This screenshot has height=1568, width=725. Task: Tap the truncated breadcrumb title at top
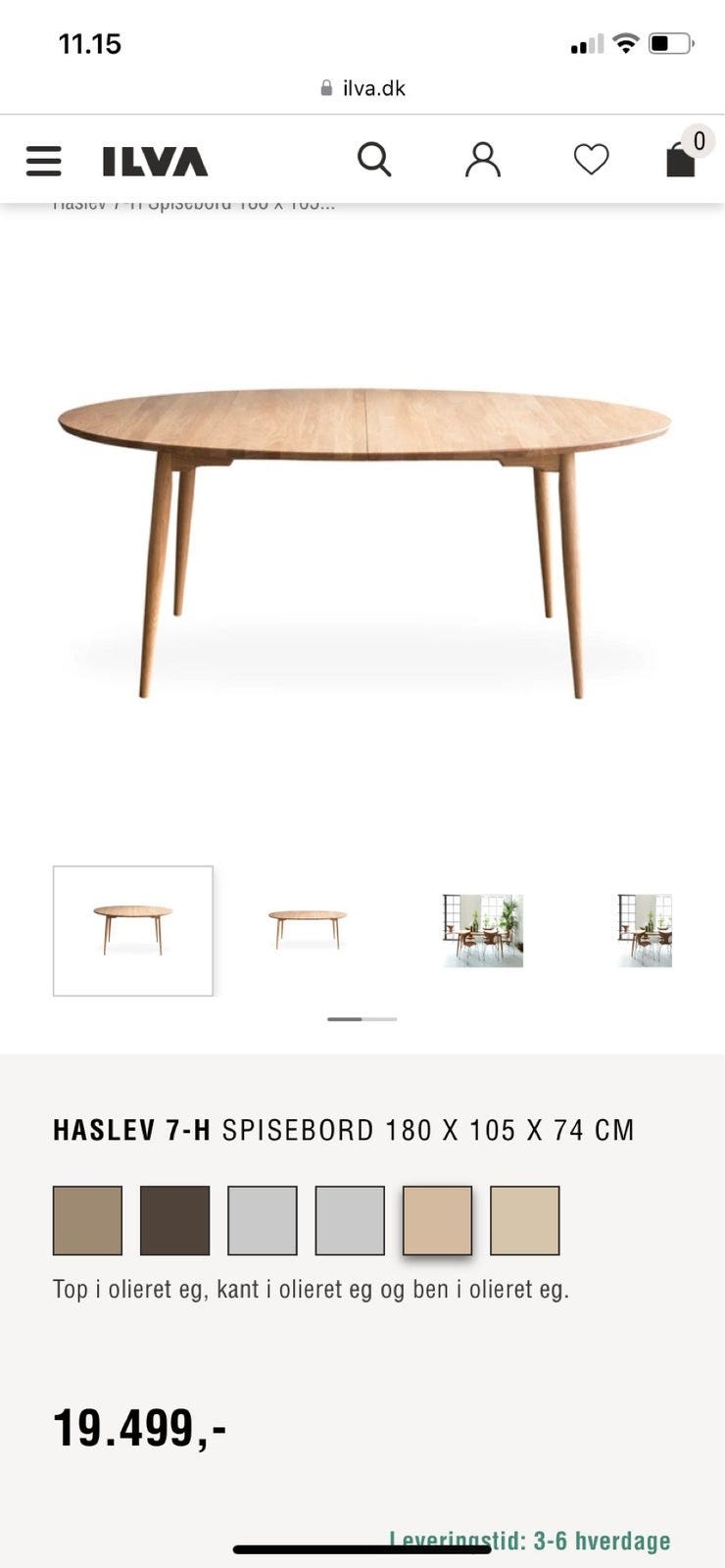click(192, 203)
